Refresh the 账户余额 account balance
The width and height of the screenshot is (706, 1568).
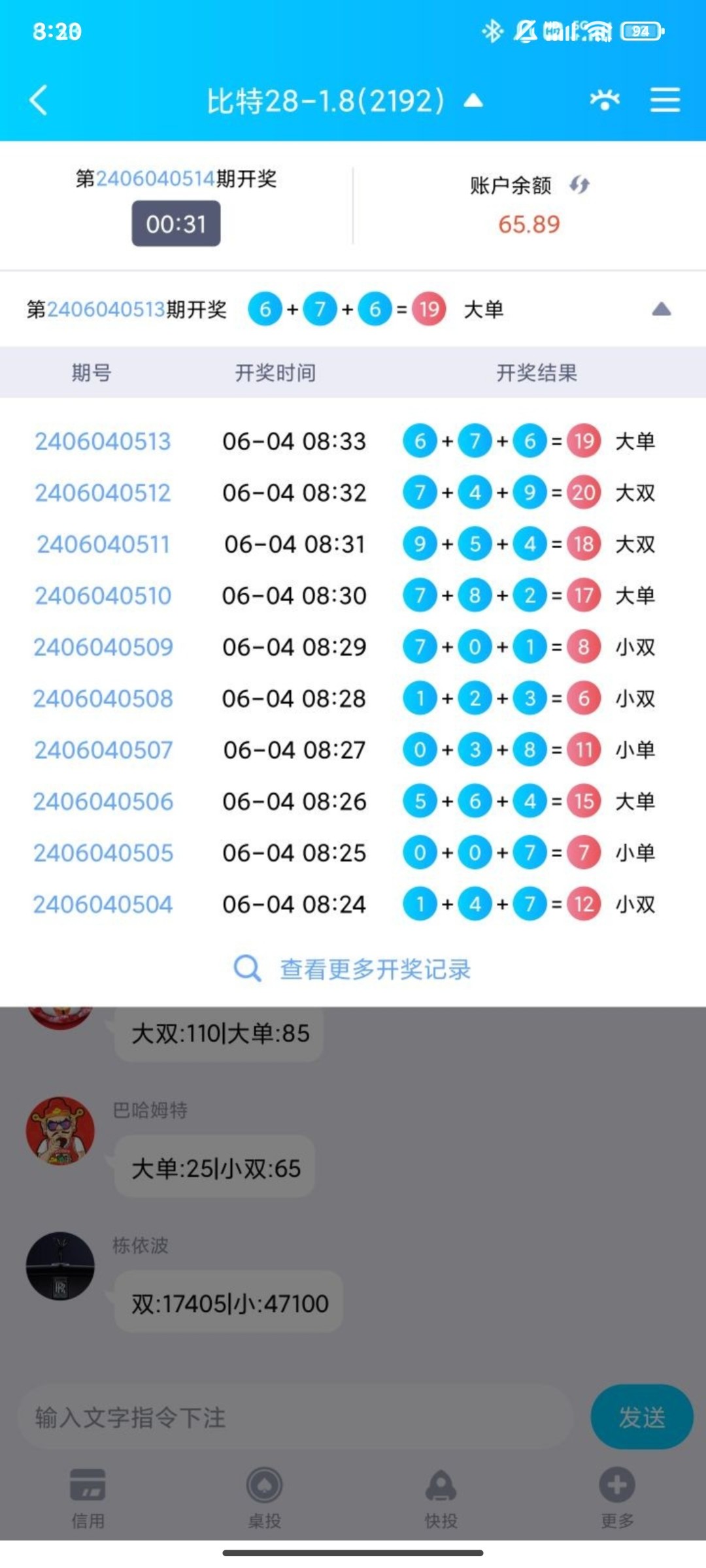point(580,186)
